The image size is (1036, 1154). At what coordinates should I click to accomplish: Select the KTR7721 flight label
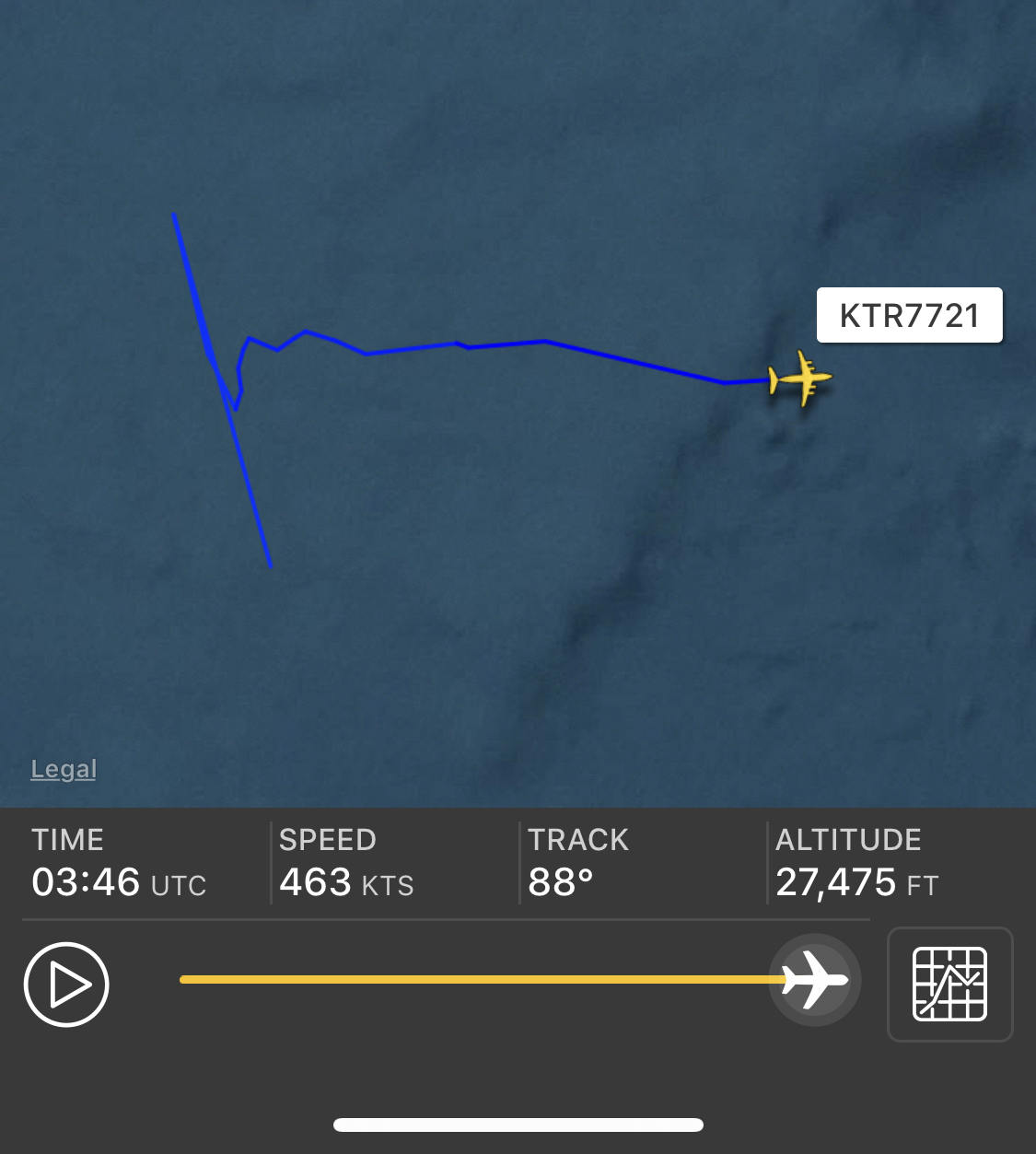[x=909, y=316]
